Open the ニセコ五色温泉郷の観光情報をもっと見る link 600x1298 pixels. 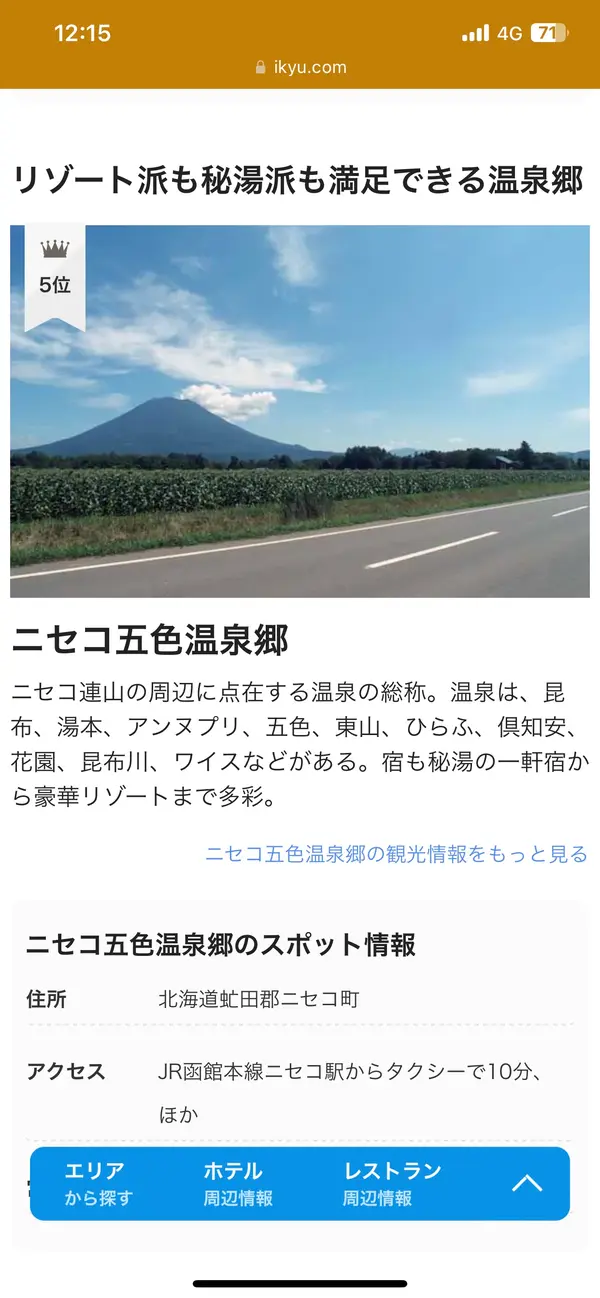(x=396, y=854)
